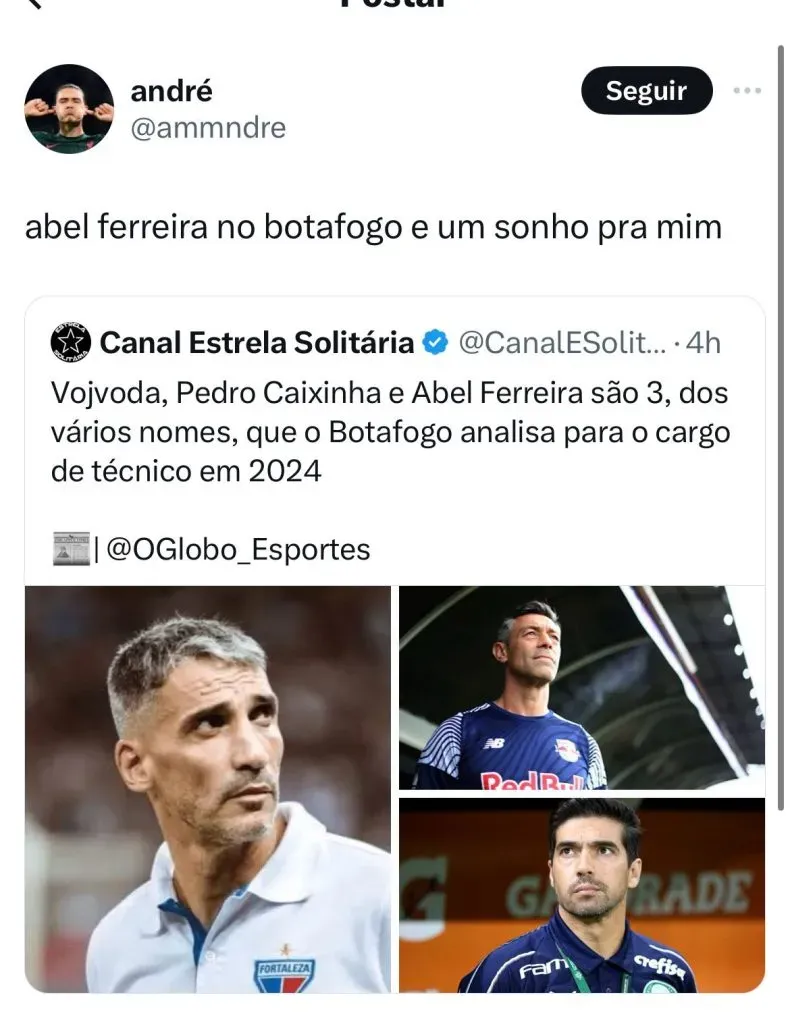Viewport: 790px width, 1024px height.
Task: View the photo with the Fortaleza shirt
Action: [208, 788]
